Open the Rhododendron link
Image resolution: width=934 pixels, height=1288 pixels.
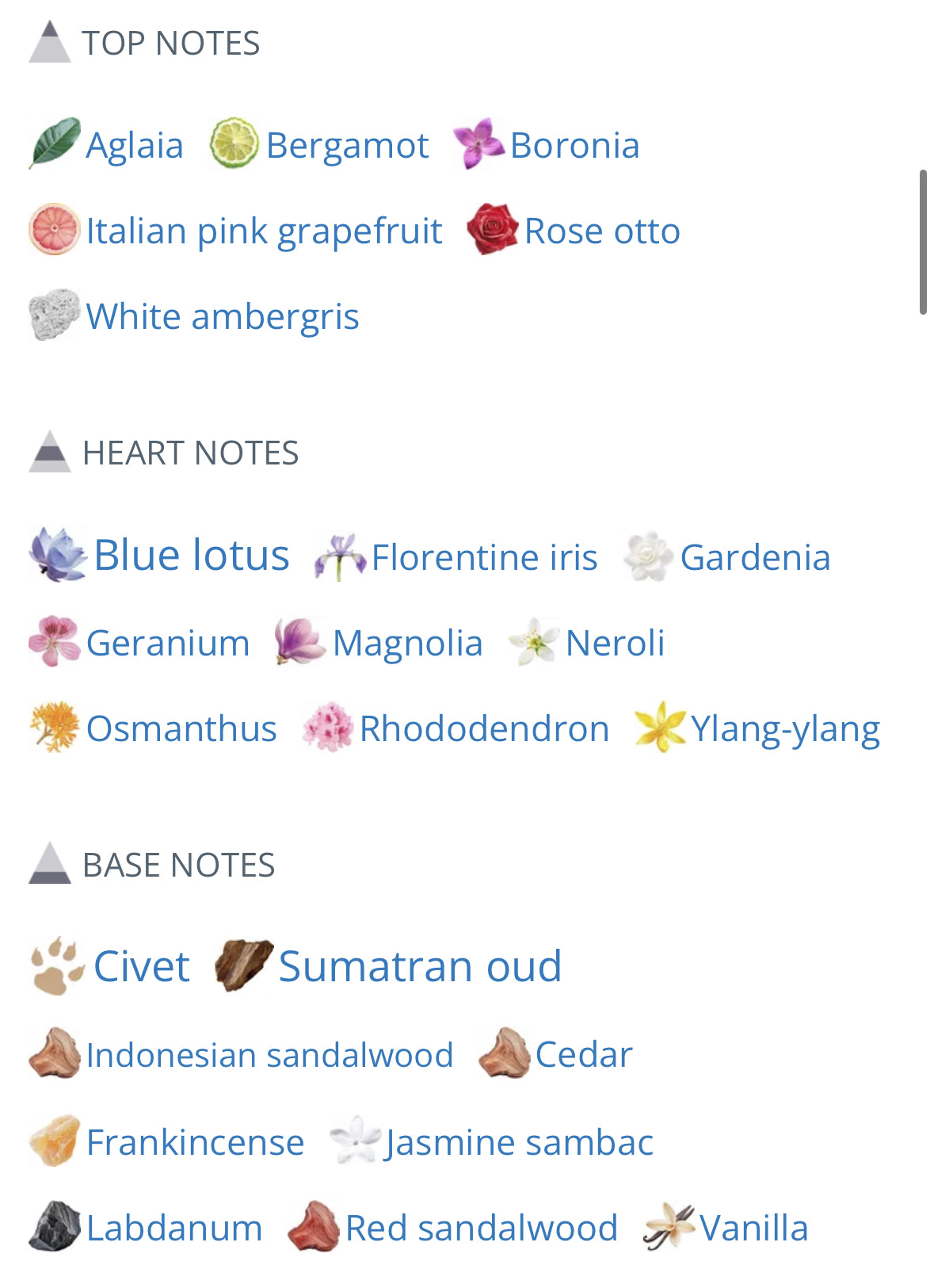[x=483, y=728]
